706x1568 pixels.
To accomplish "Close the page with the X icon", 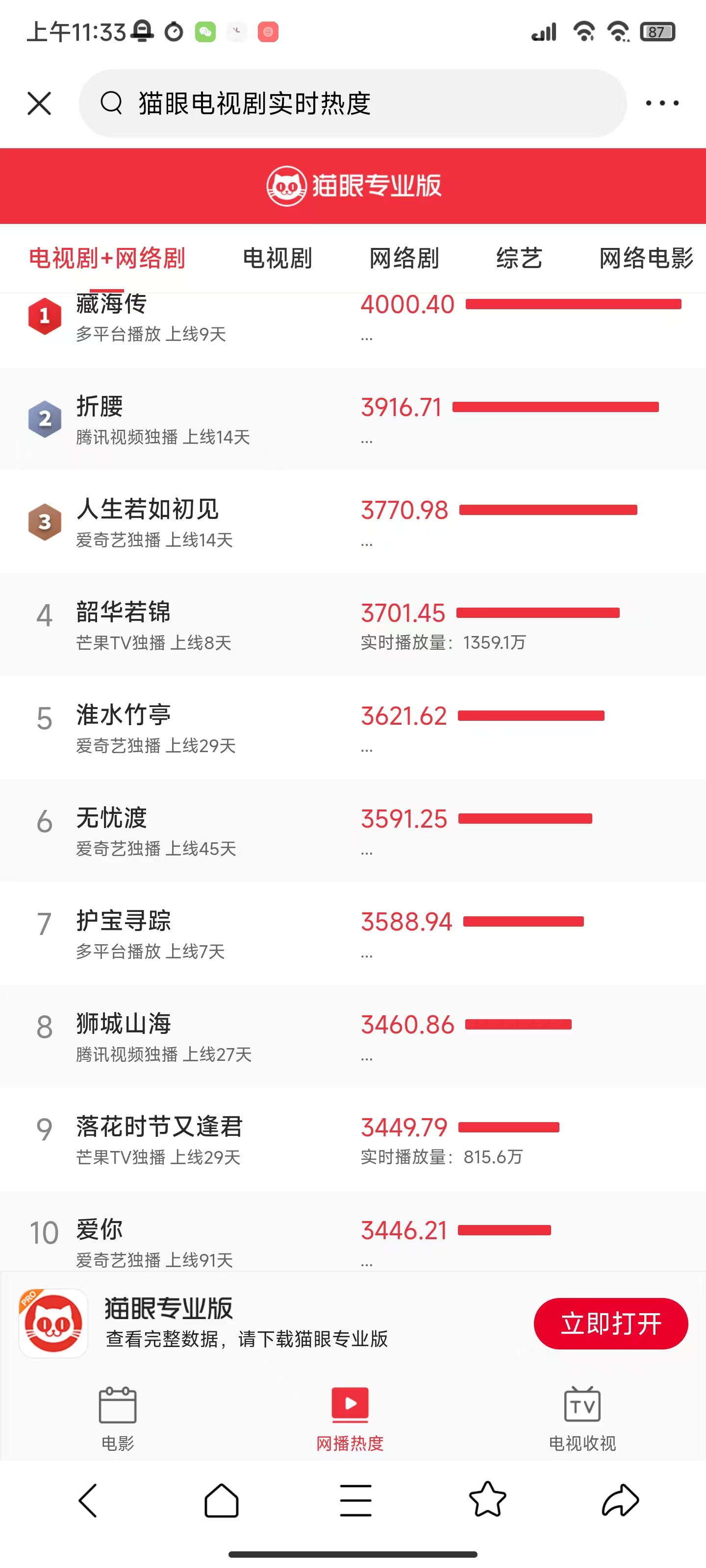I will pos(40,103).
